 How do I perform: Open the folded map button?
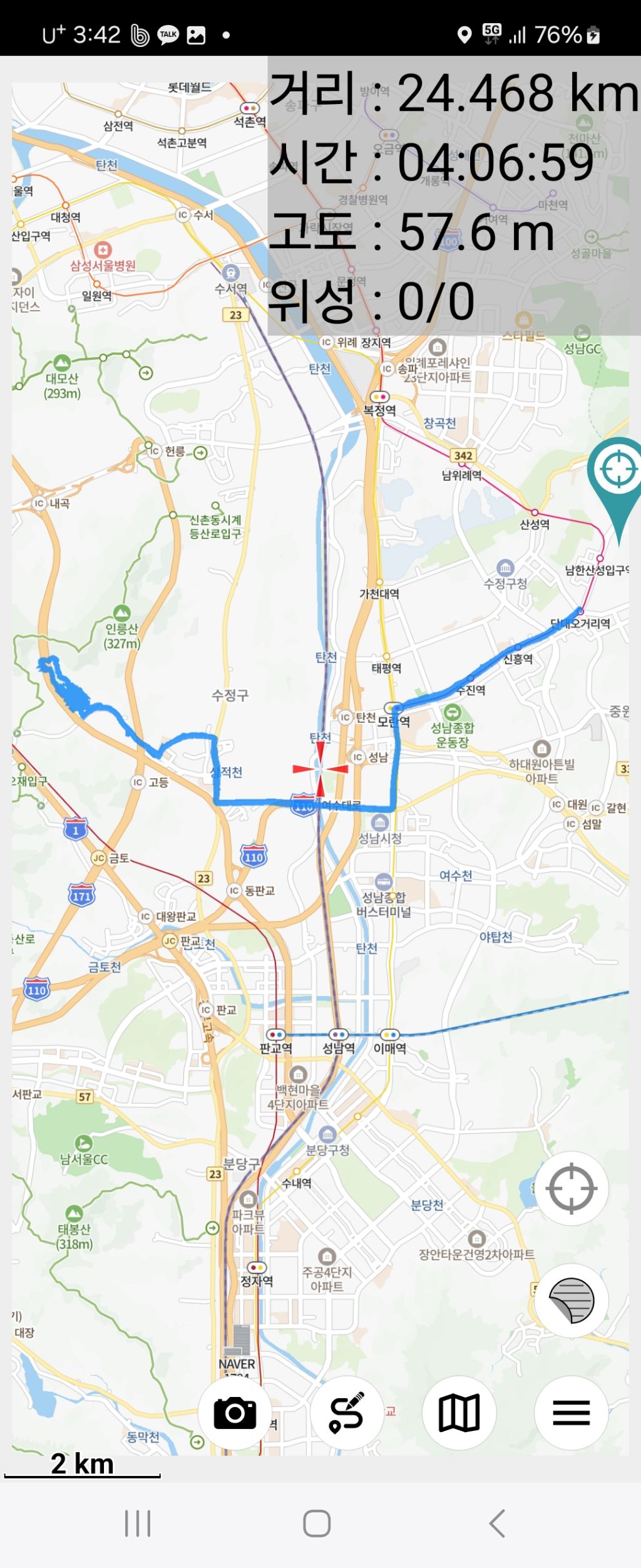(459, 1413)
